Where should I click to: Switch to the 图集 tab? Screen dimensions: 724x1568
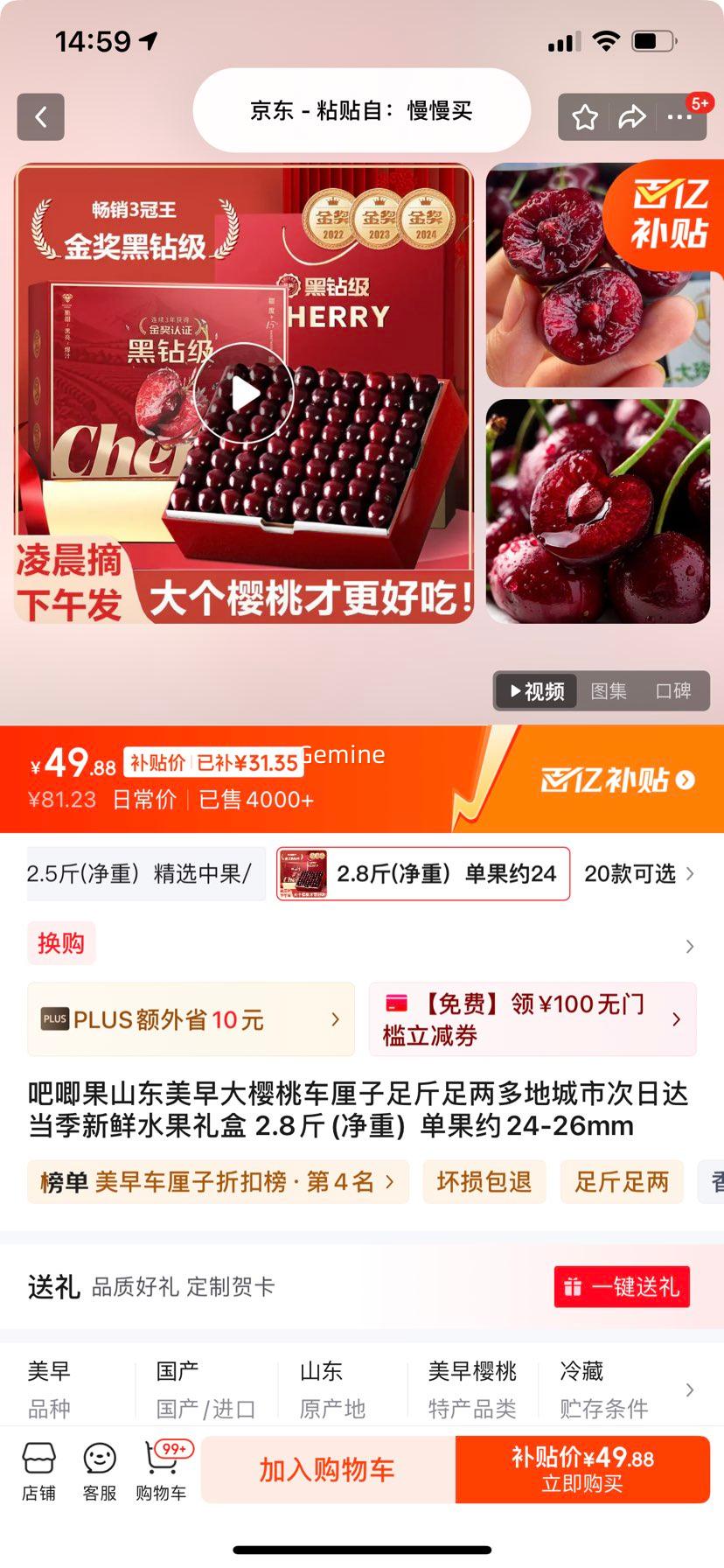(x=609, y=691)
